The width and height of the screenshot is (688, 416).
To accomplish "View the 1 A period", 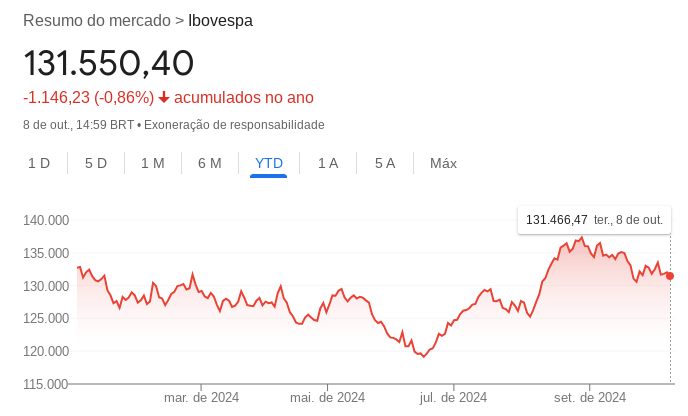I will click(x=328, y=163).
